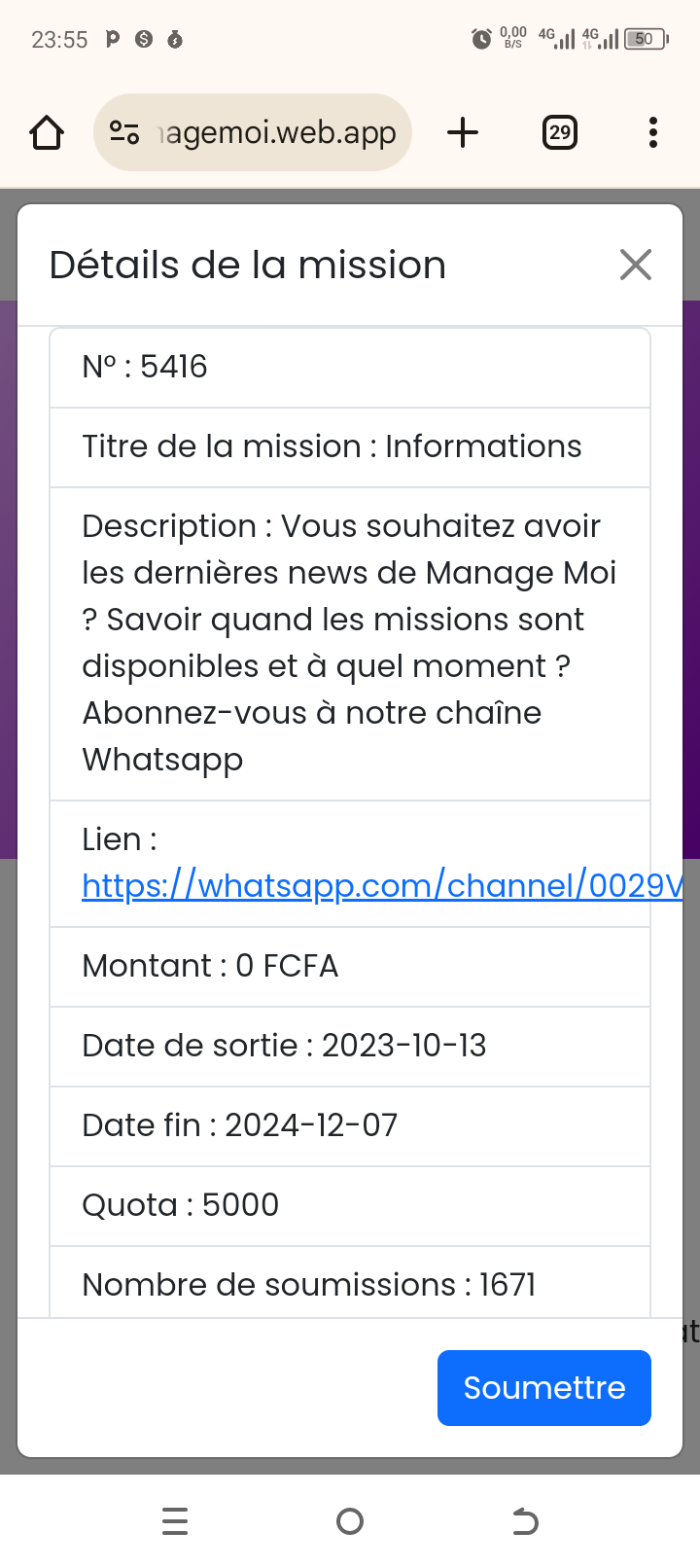Image resolution: width=700 pixels, height=1568 pixels.
Task: Close the mission details dialog
Action: [x=635, y=265]
